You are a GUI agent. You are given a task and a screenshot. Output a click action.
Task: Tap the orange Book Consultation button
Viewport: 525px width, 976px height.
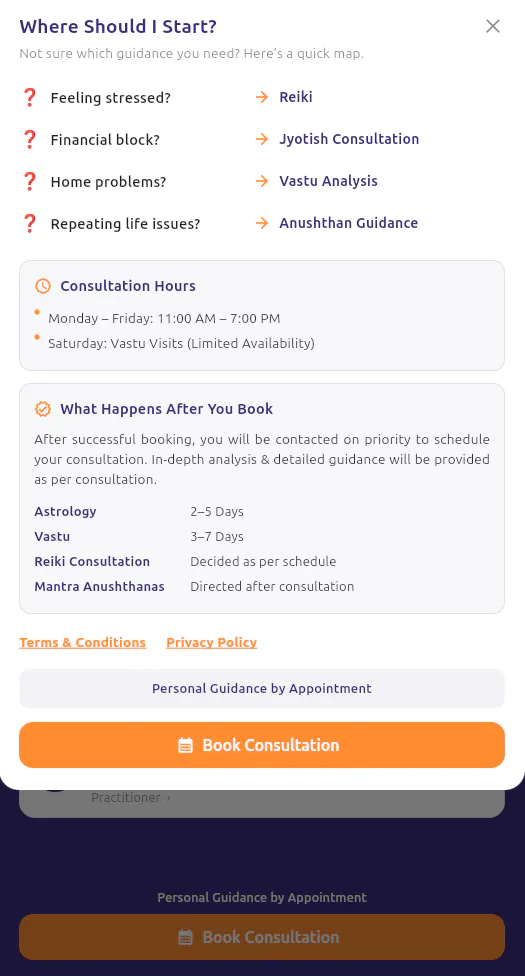click(x=262, y=745)
